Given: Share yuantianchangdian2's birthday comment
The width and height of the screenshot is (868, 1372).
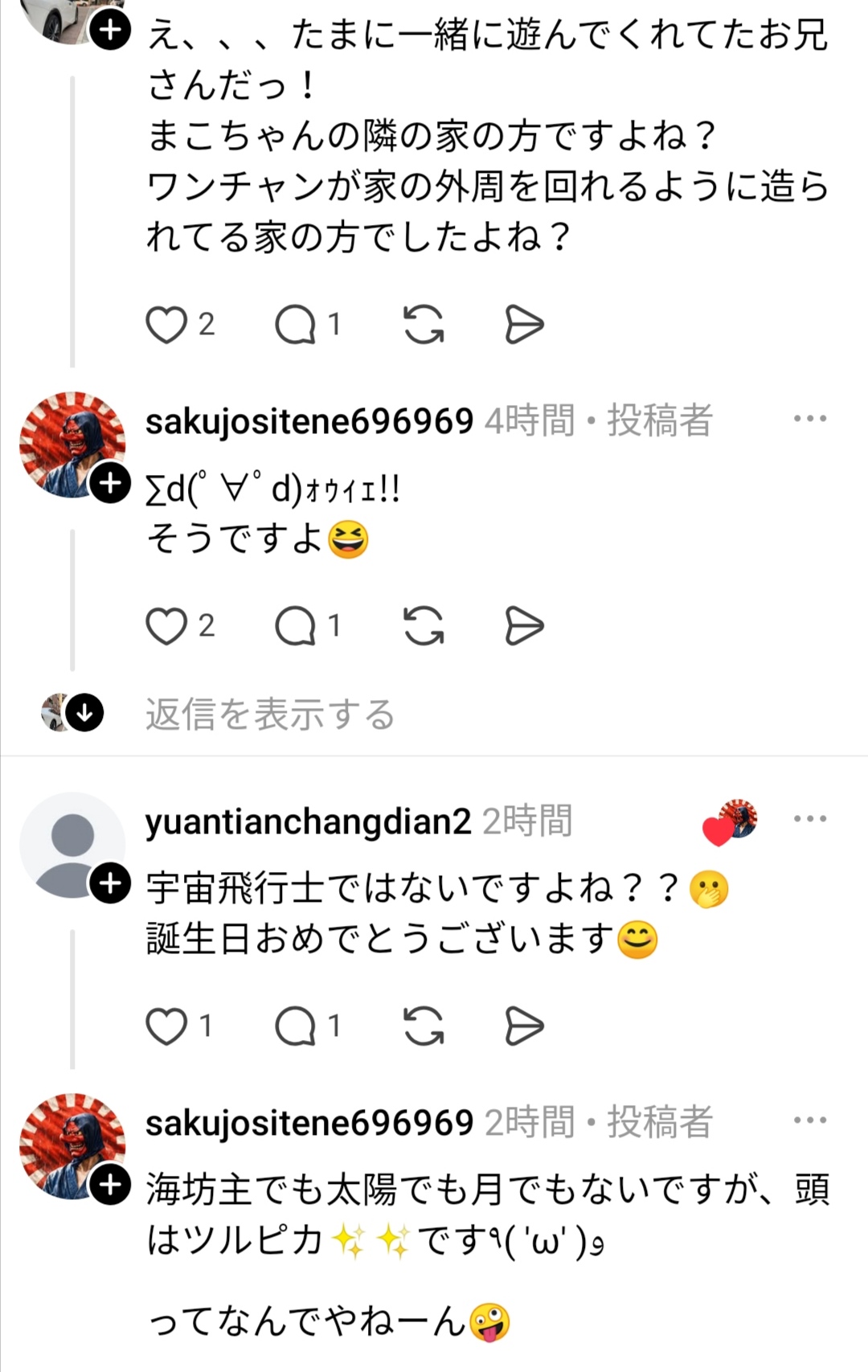Looking at the screenshot, I should (524, 1026).
